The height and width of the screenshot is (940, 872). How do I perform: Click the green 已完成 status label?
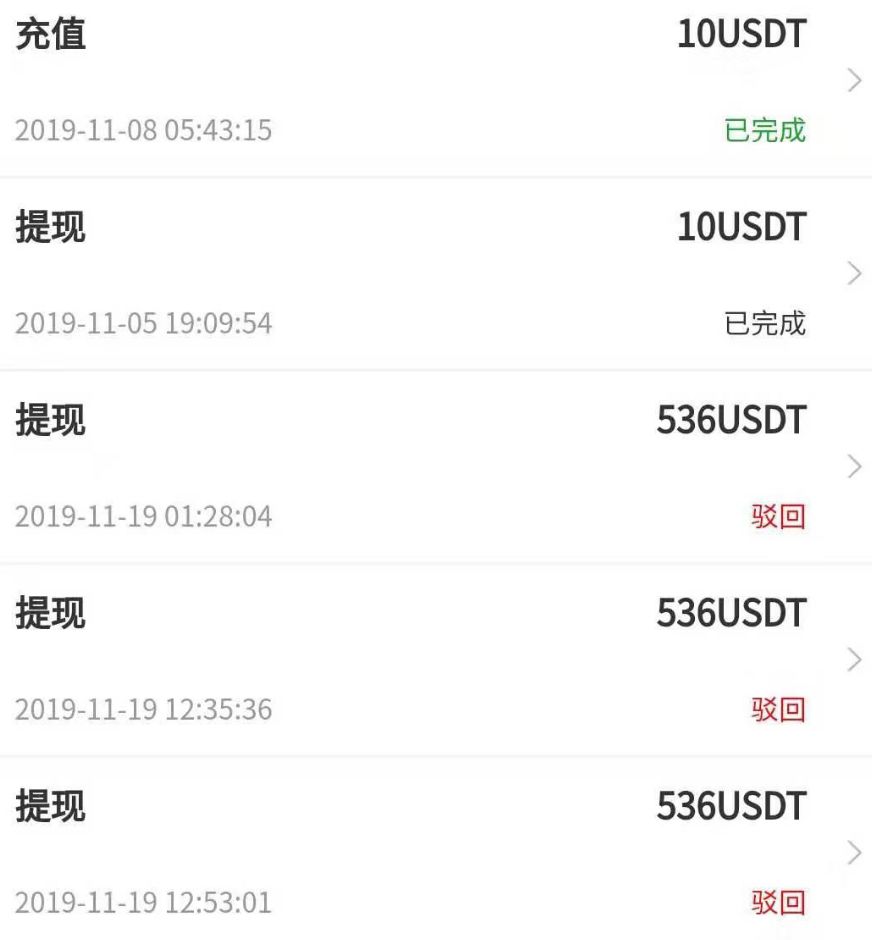(764, 130)
